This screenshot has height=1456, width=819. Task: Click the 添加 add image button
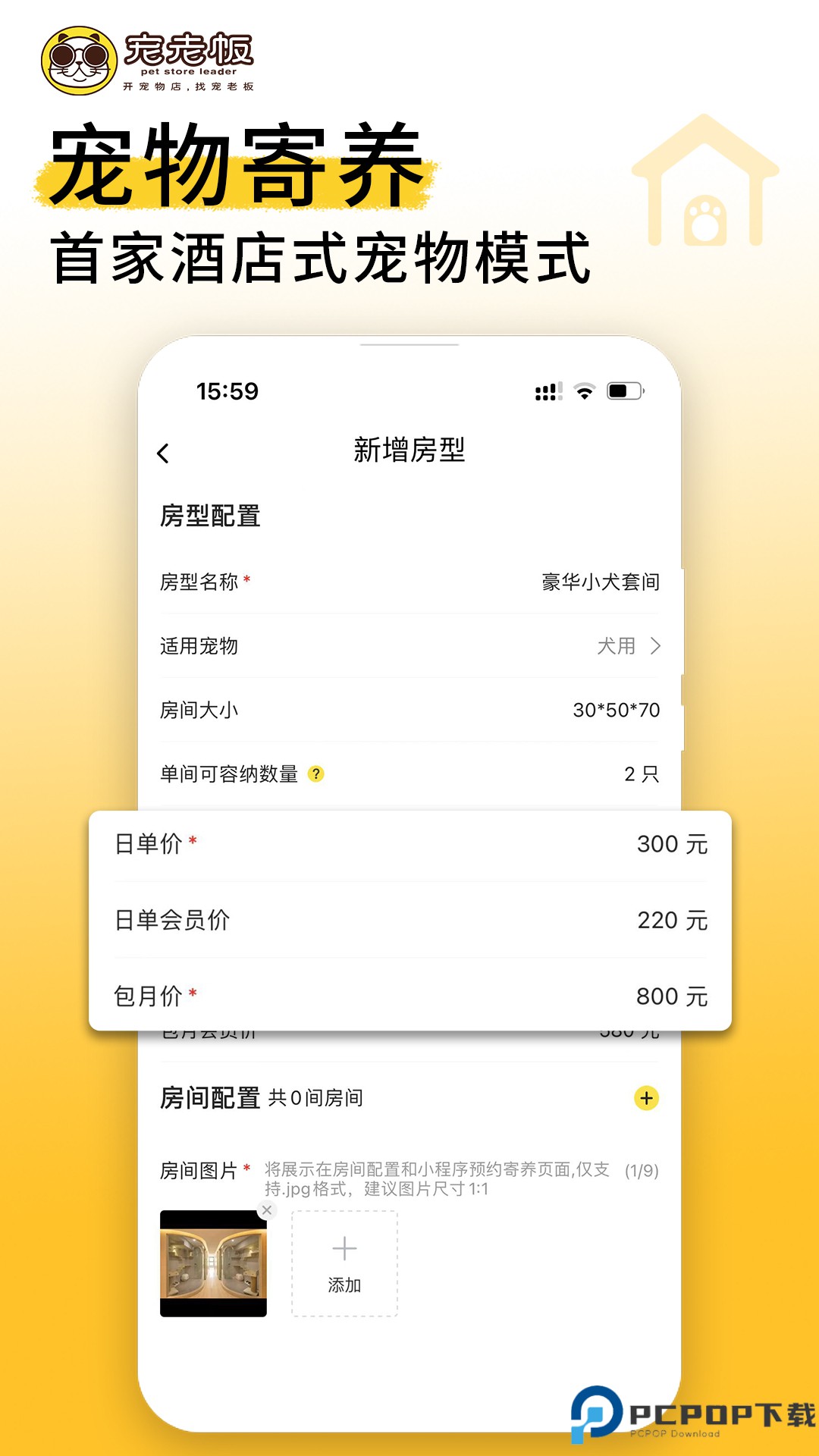(346, 1261)
